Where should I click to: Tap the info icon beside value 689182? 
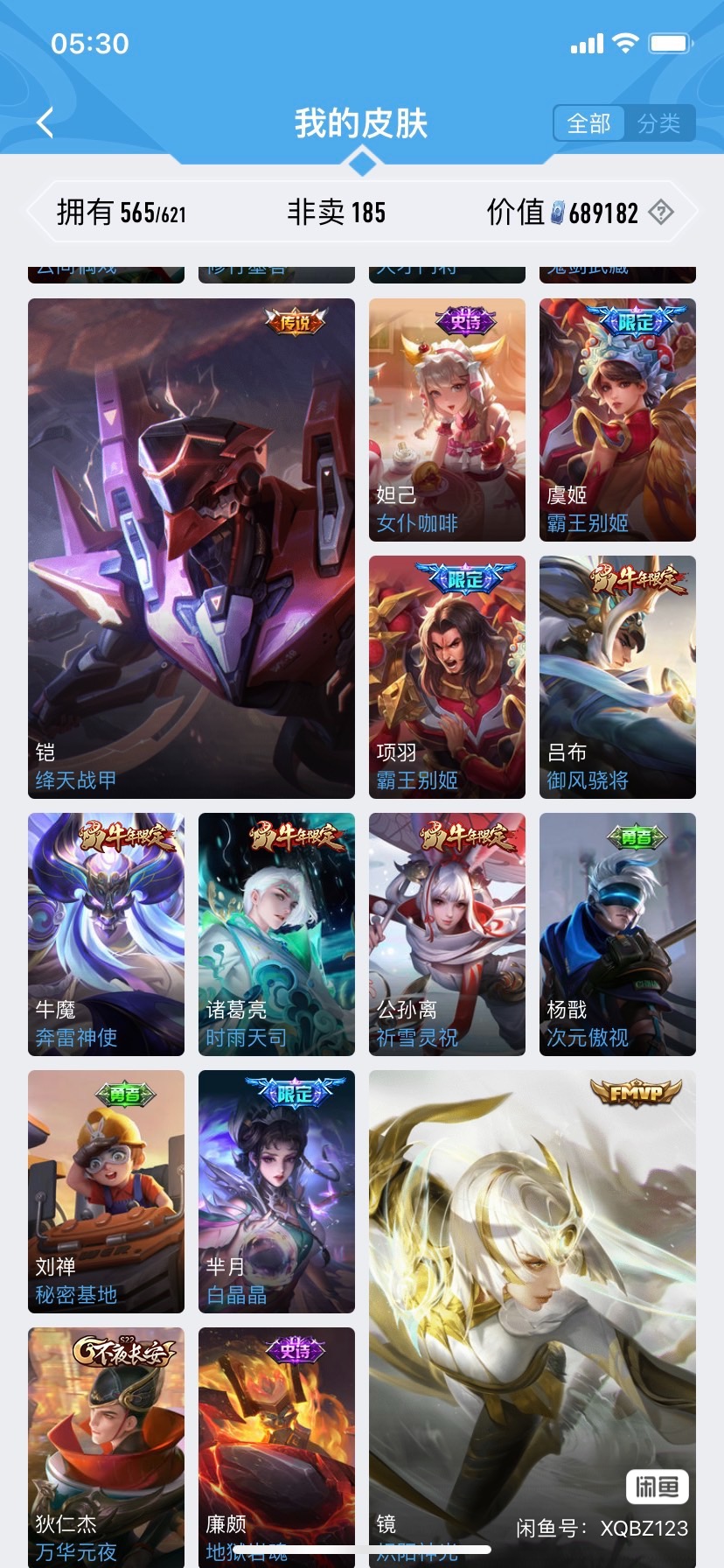coord(661,212)
